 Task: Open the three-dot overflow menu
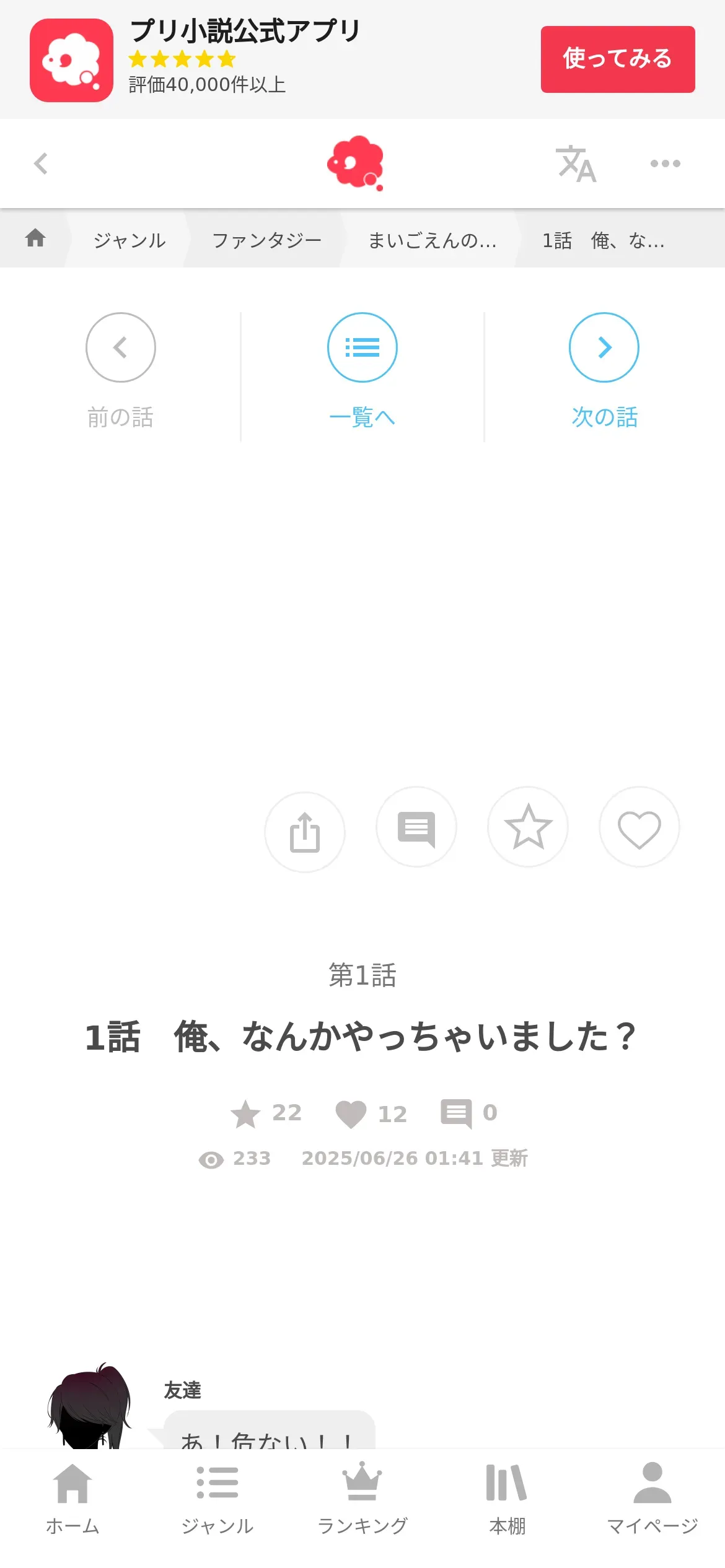pyautogui.click(x=665, y=163)
